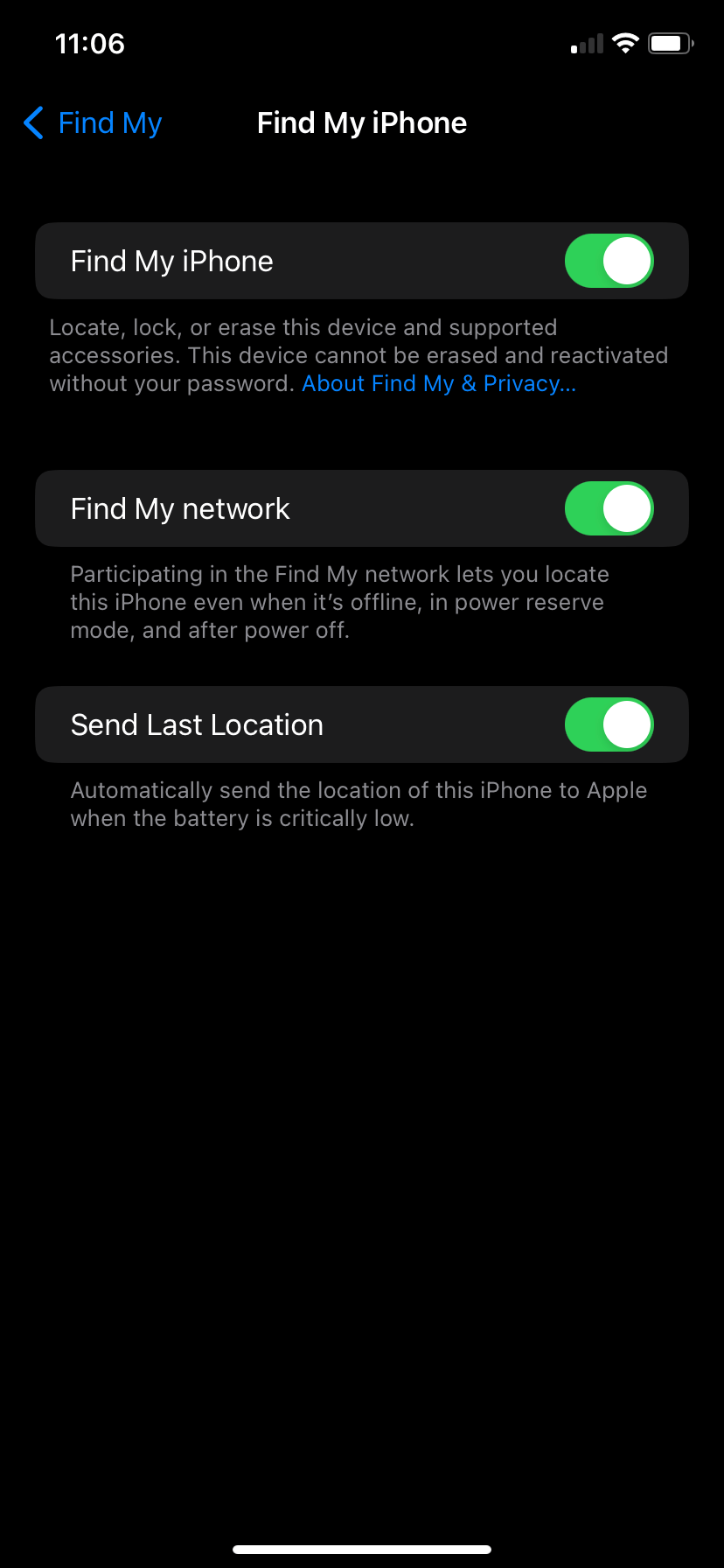The width and height of the screenshot is (724, 1568).
Task: Tap the battery indicator icon
Action: click(x=670, y=42)
